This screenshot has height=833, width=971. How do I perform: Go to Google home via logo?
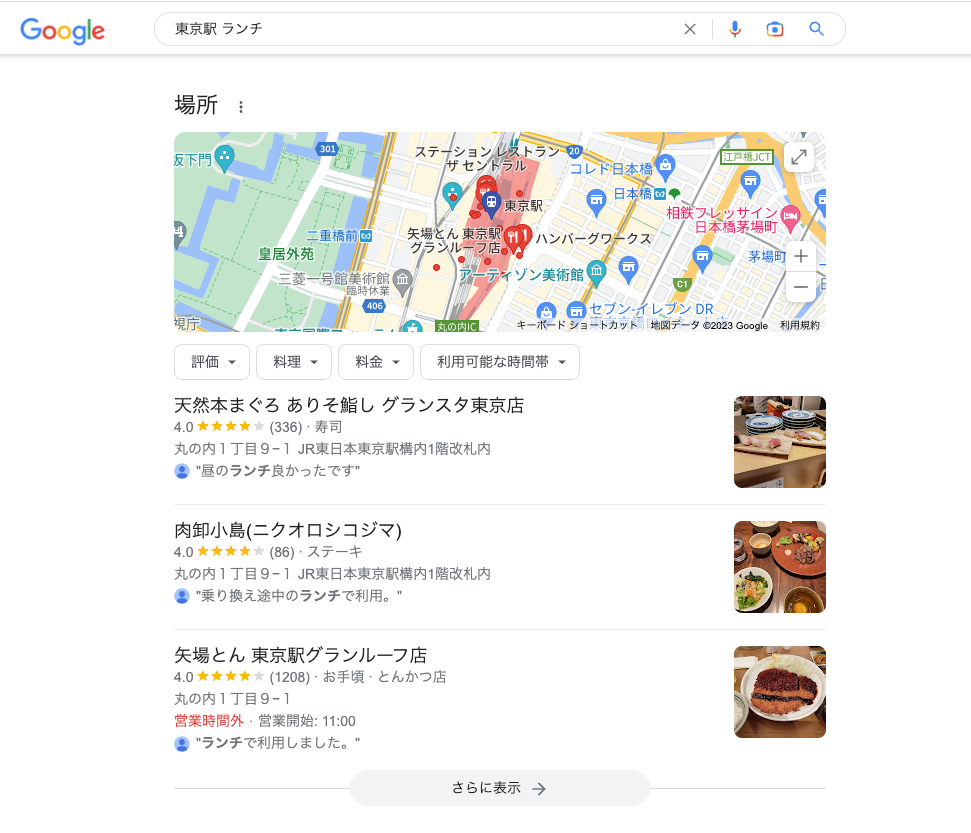63,30
